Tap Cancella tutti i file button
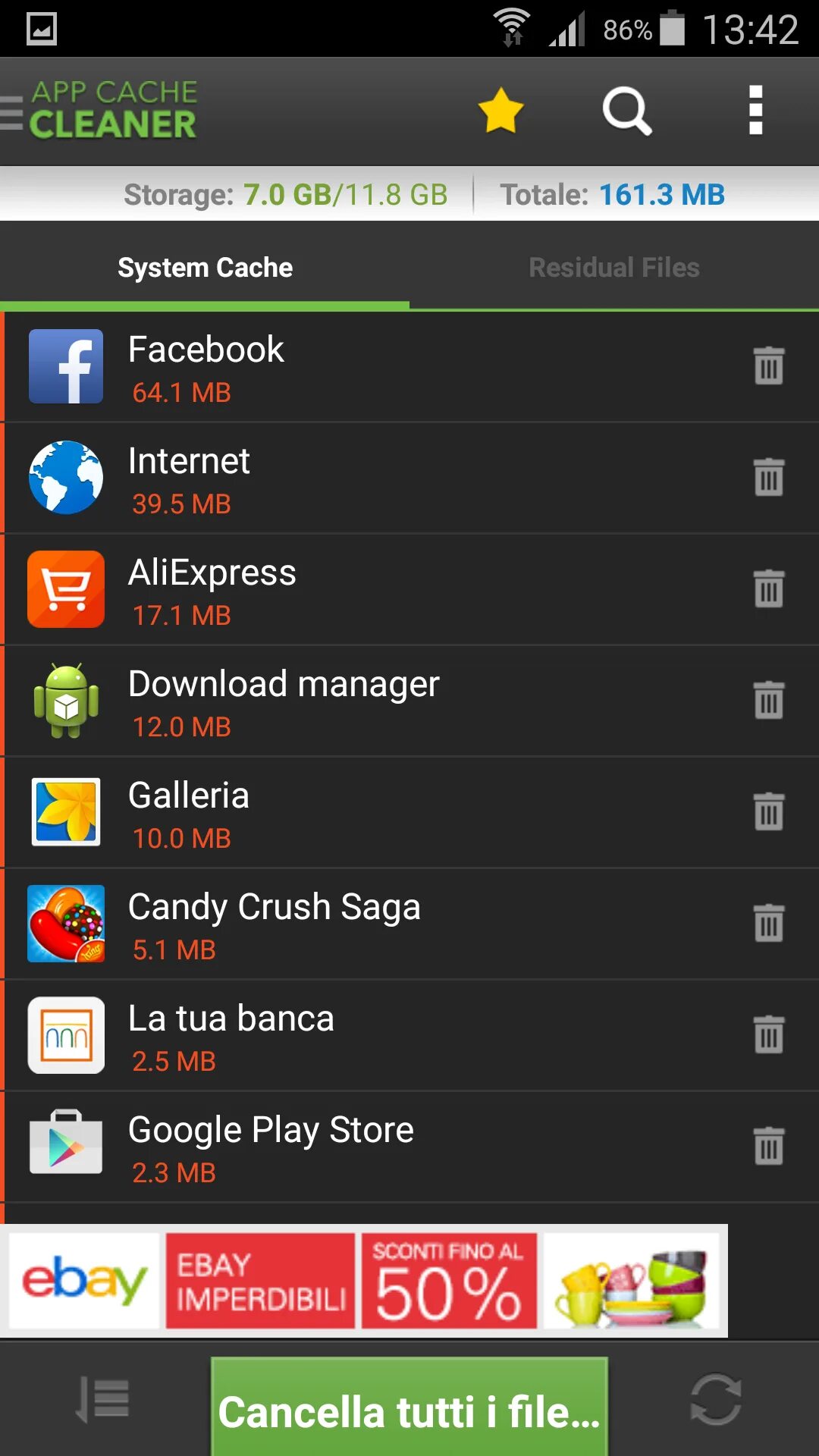 [x=409, y=1407]
